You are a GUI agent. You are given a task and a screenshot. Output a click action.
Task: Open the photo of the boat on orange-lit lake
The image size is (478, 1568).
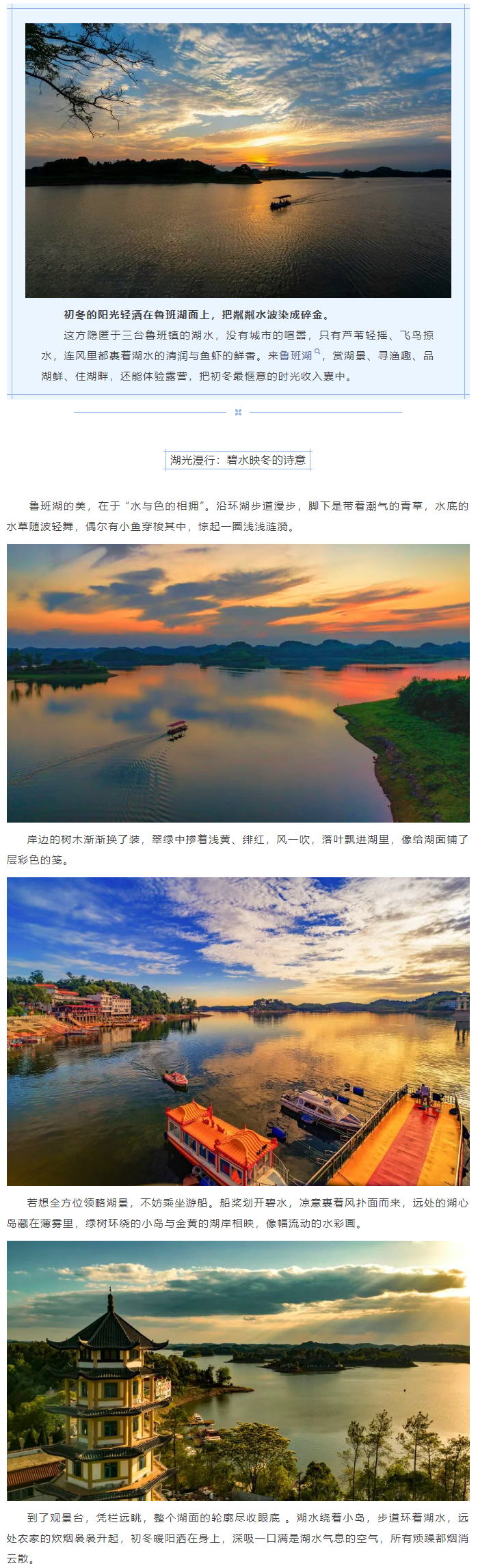coord(238,683)
